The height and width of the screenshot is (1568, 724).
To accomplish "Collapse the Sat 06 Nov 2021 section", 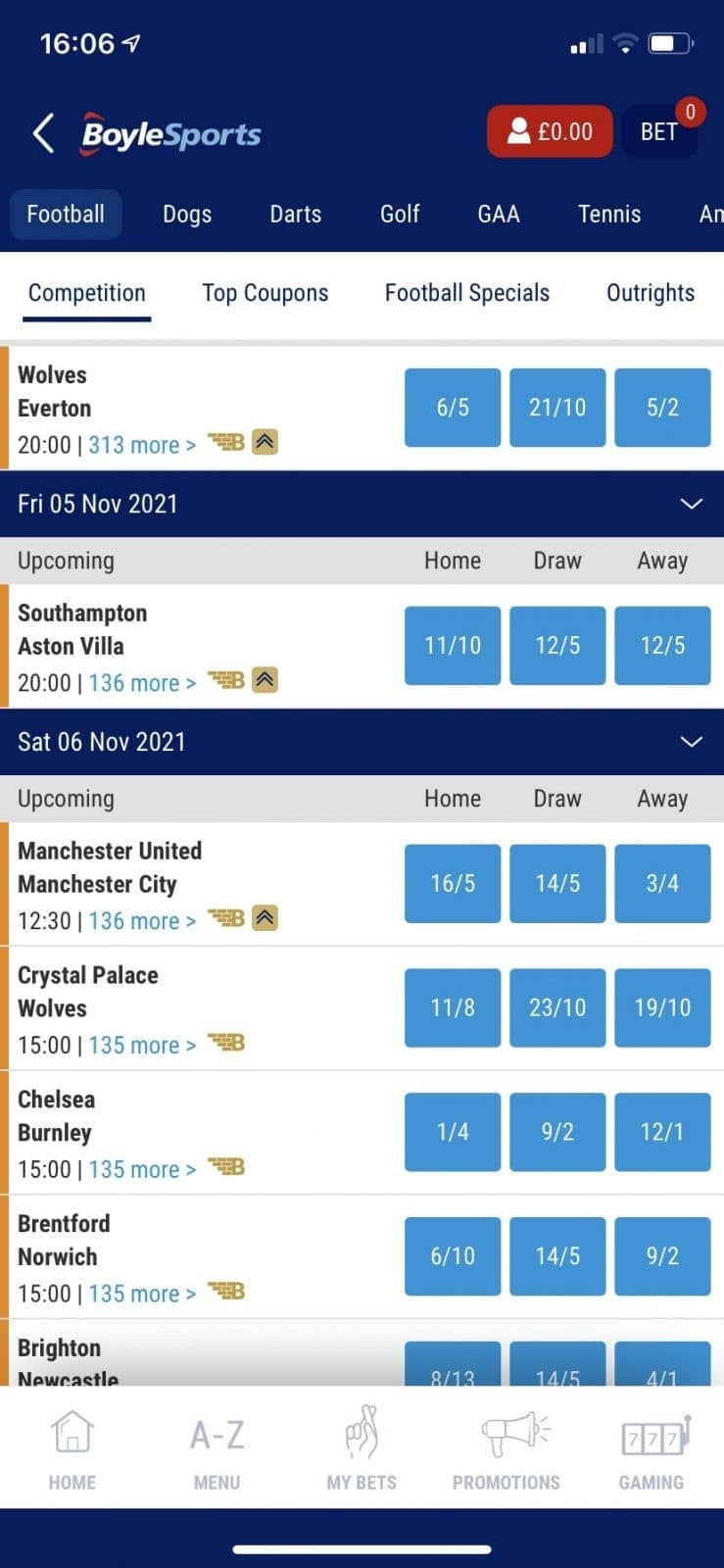I will coord(692,742).
